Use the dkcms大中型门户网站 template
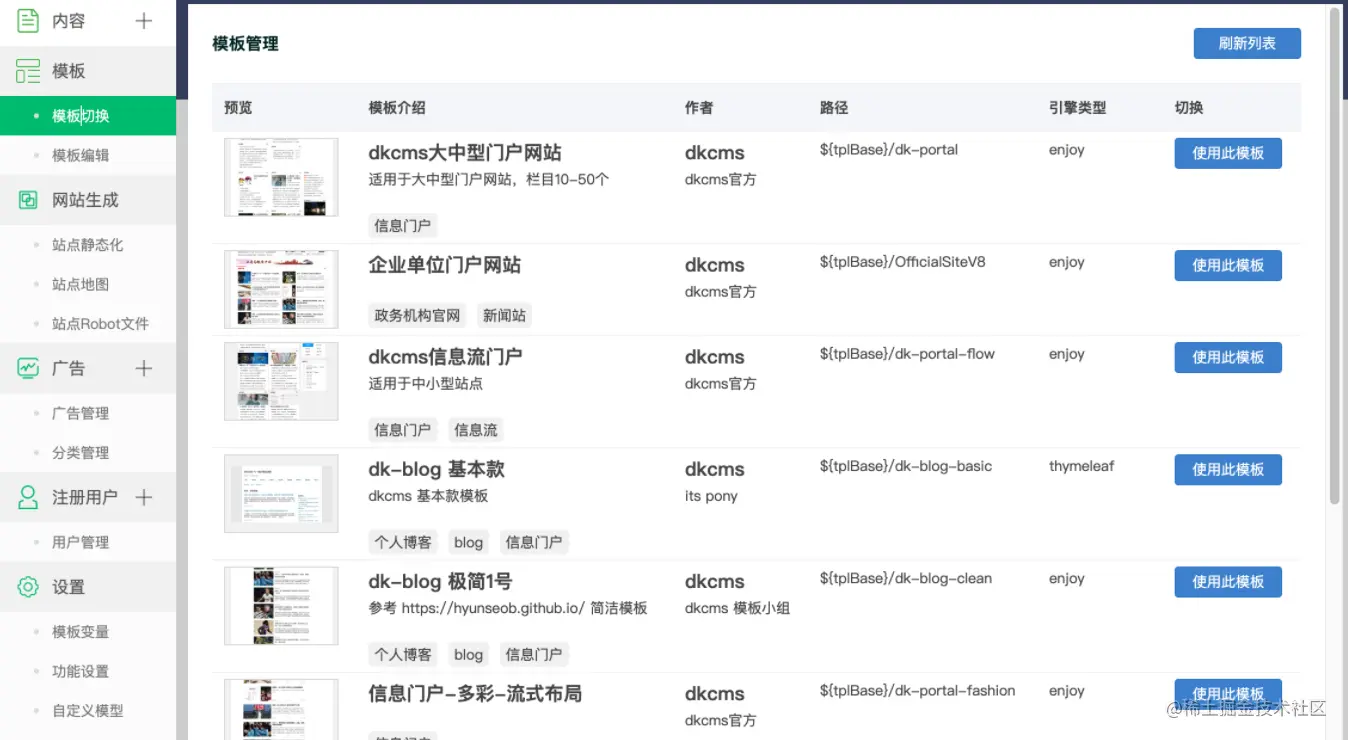1348x740 pixels. click(x=1227, y=153)
